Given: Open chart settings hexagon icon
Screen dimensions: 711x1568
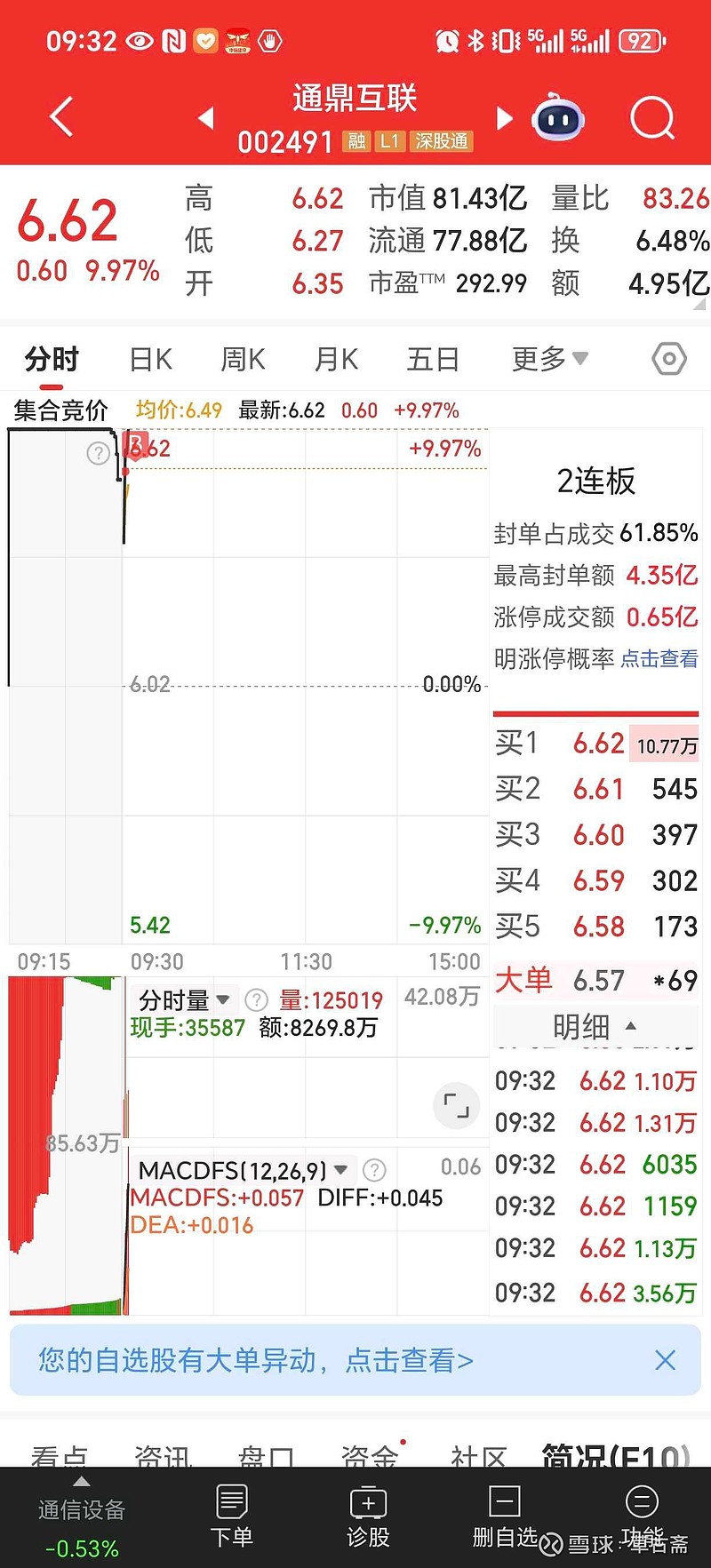Looking at the screenshot, I should pos(668,360).
